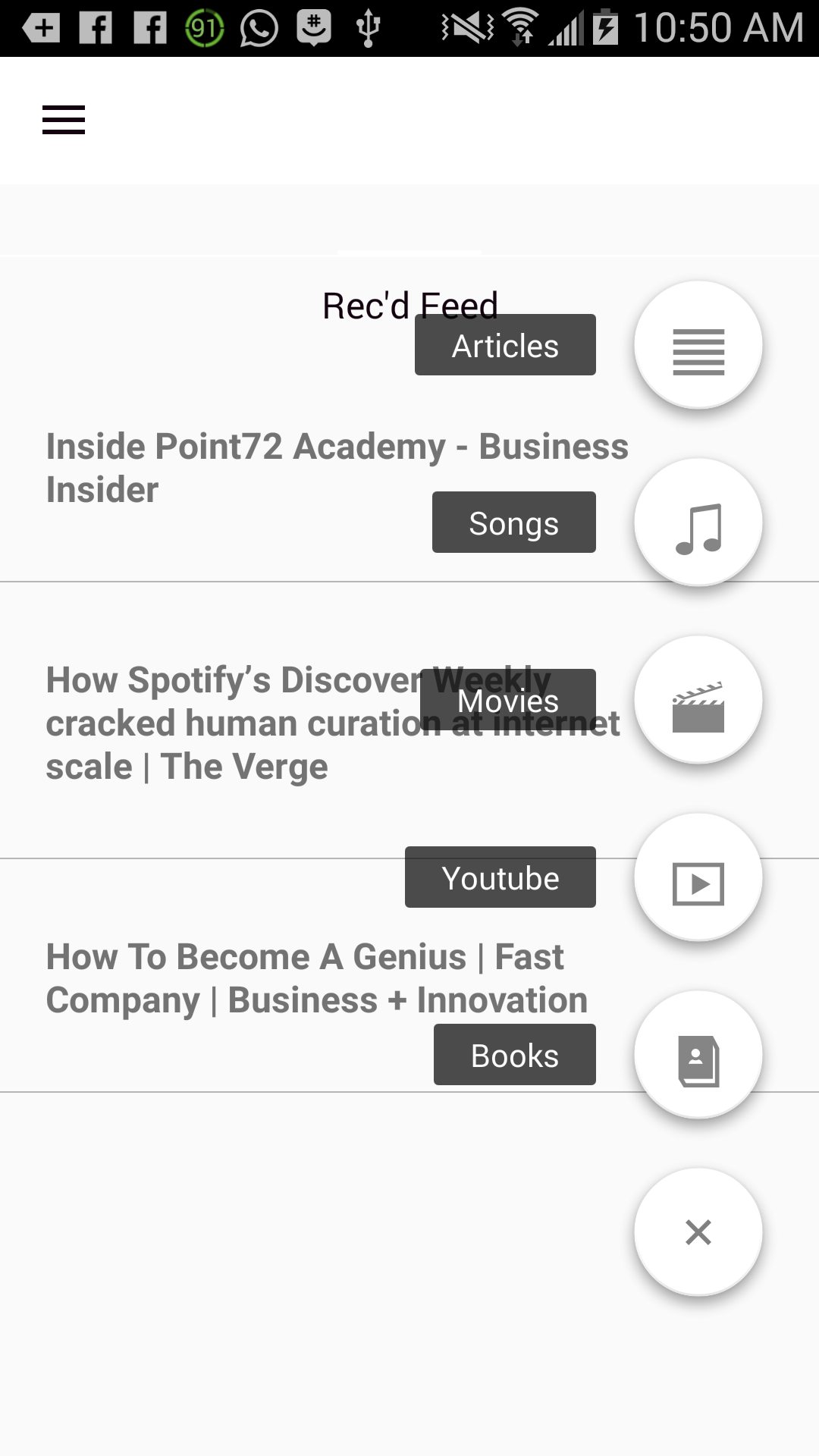Select the Books icon button

(x=698, y=1055)
